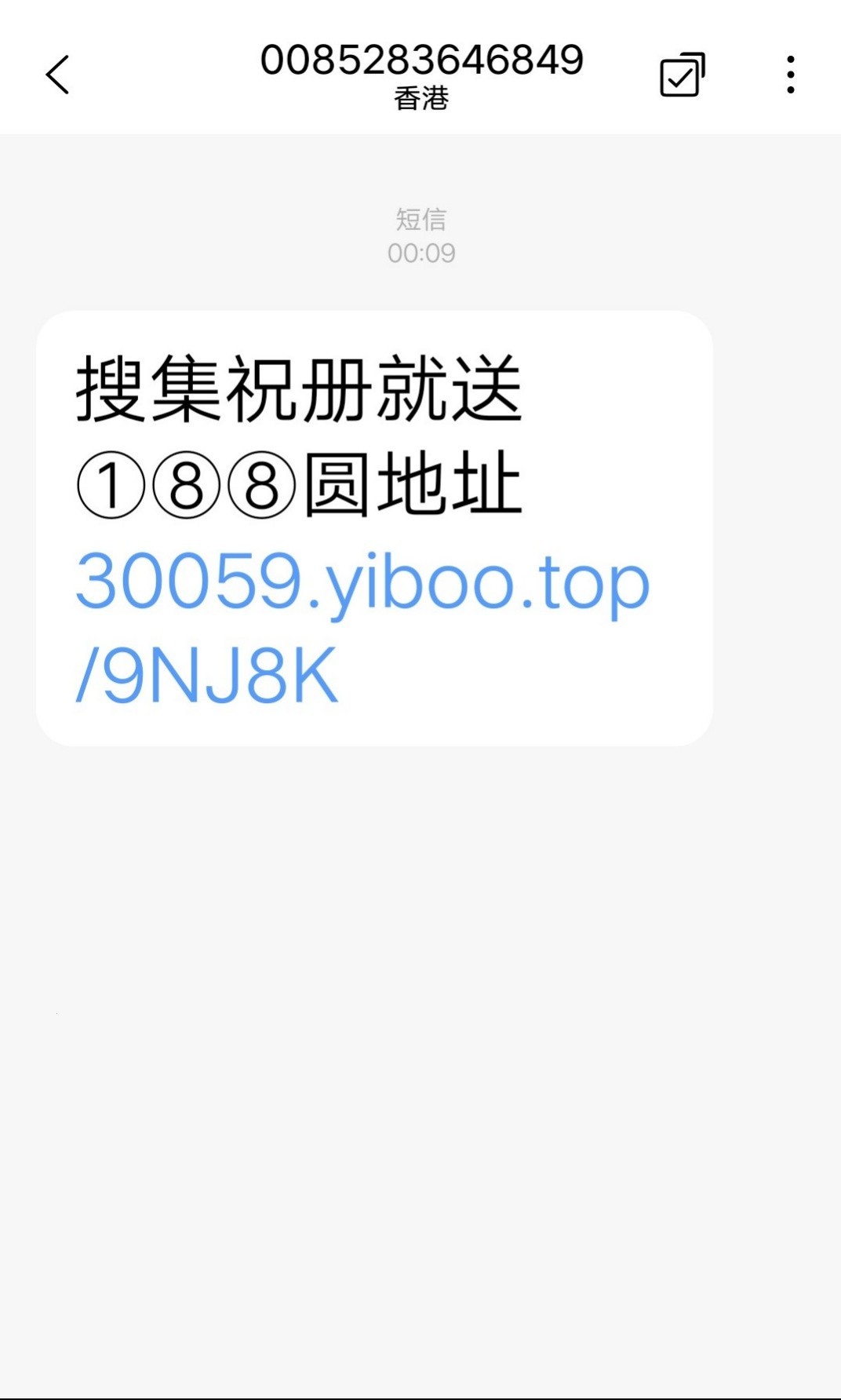
Task: Open the 30059.yiboo.top link
Action: pos(362,584)
